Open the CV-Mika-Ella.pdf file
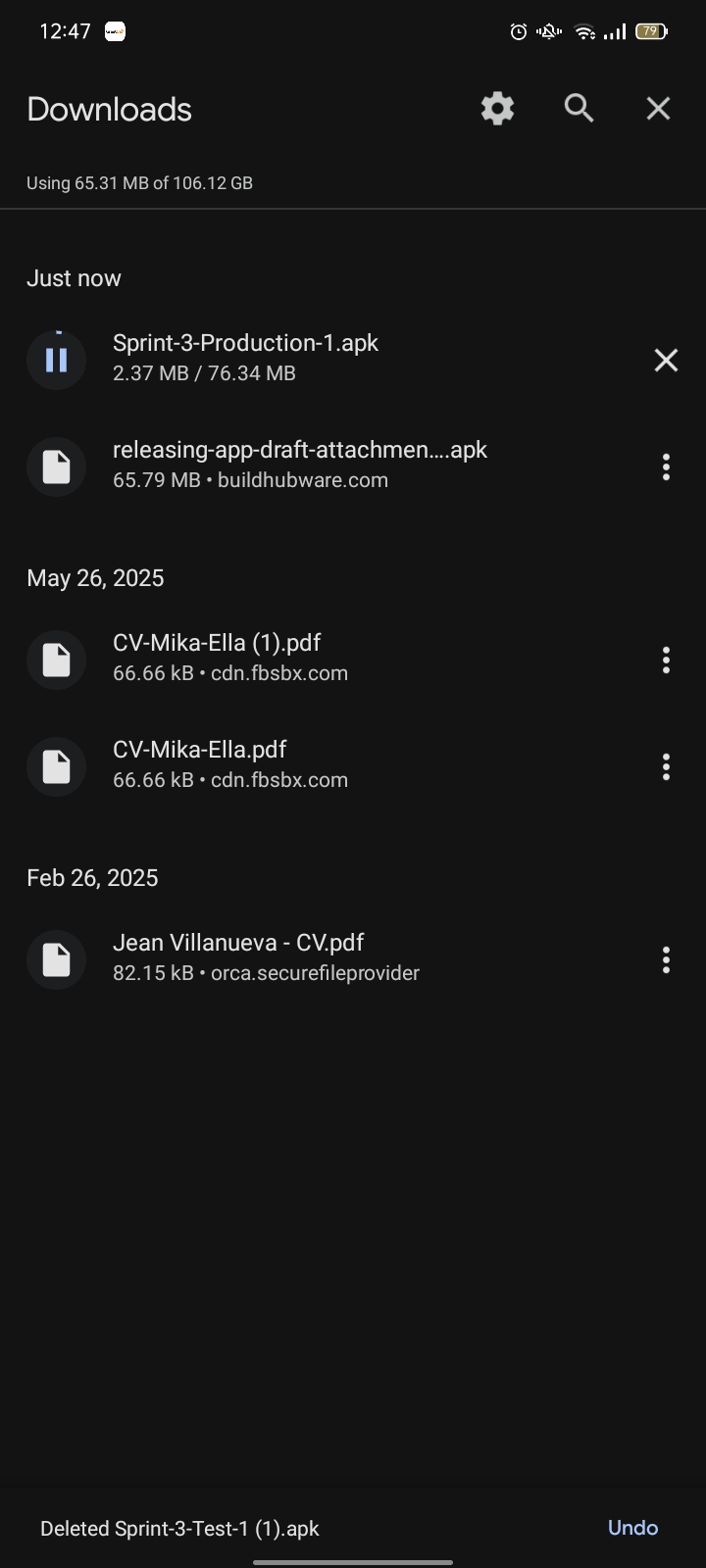This screenshot has height=1568, width=706. coord(230,763)
